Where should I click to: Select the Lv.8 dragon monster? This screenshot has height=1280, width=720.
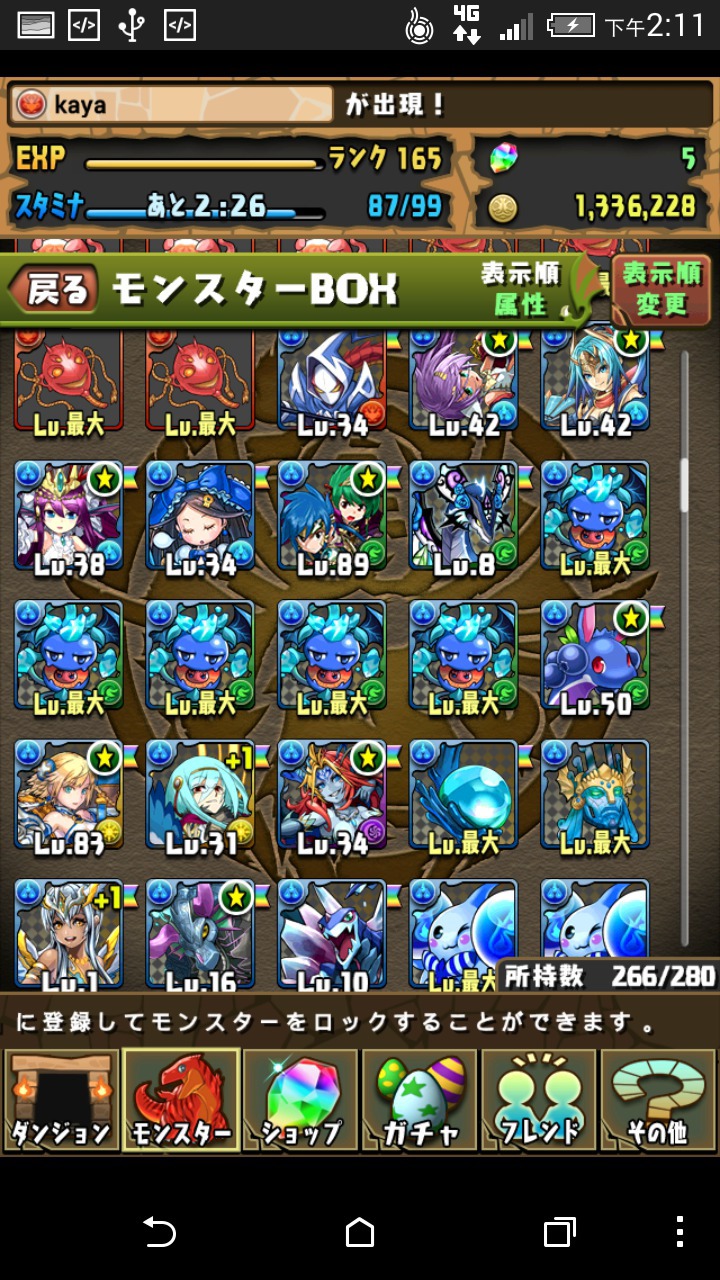[464, 519]
